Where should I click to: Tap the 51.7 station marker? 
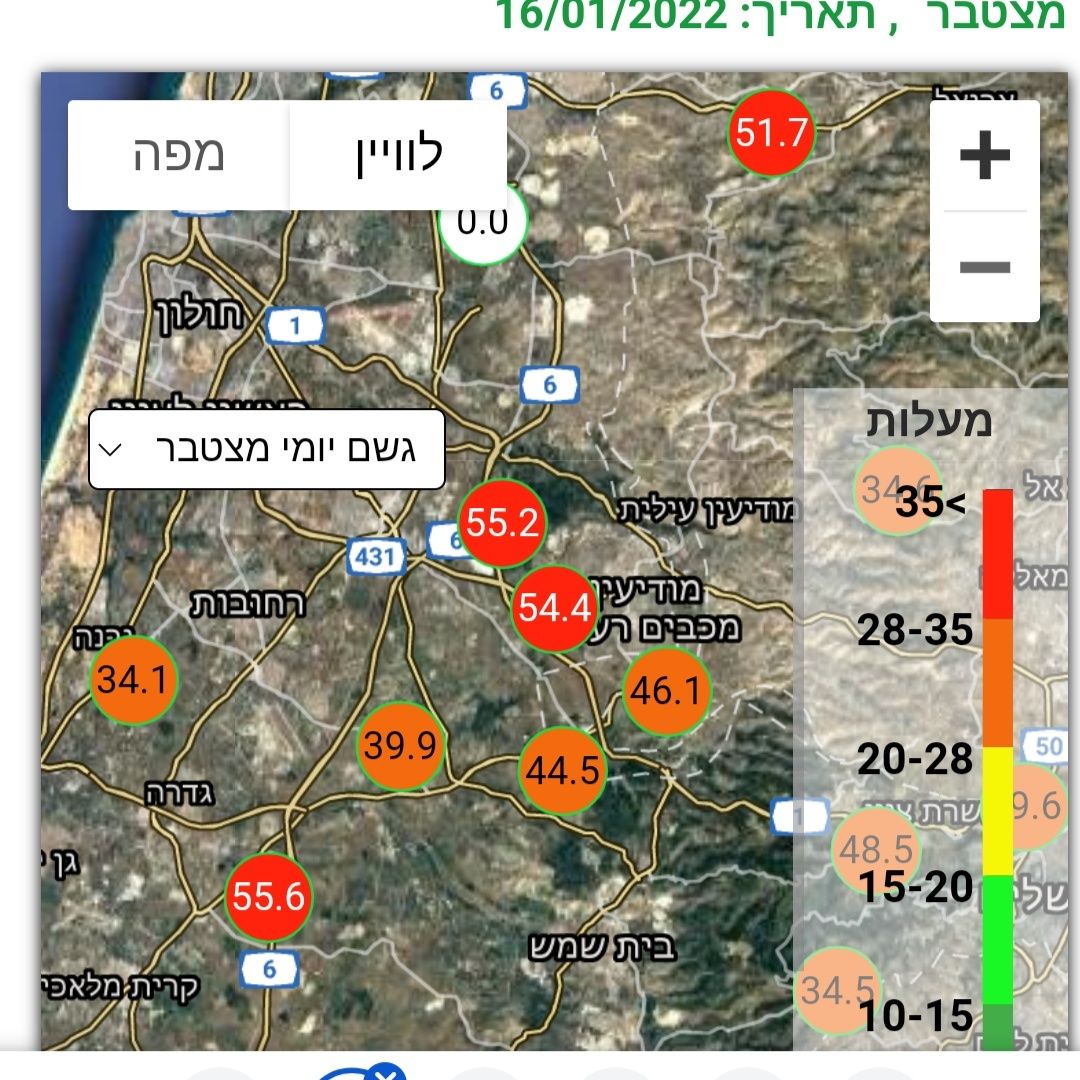coord(771,132)
